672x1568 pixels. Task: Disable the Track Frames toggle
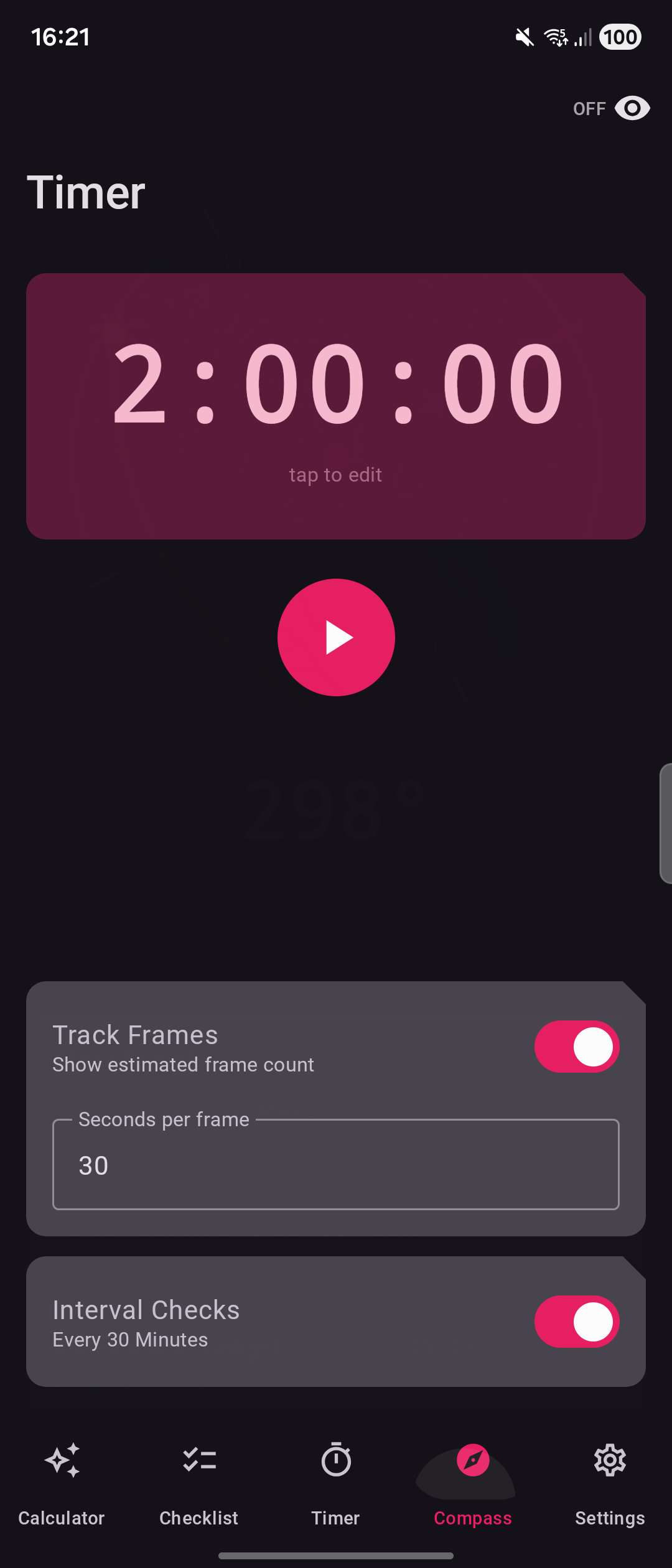pos(577,1047)
